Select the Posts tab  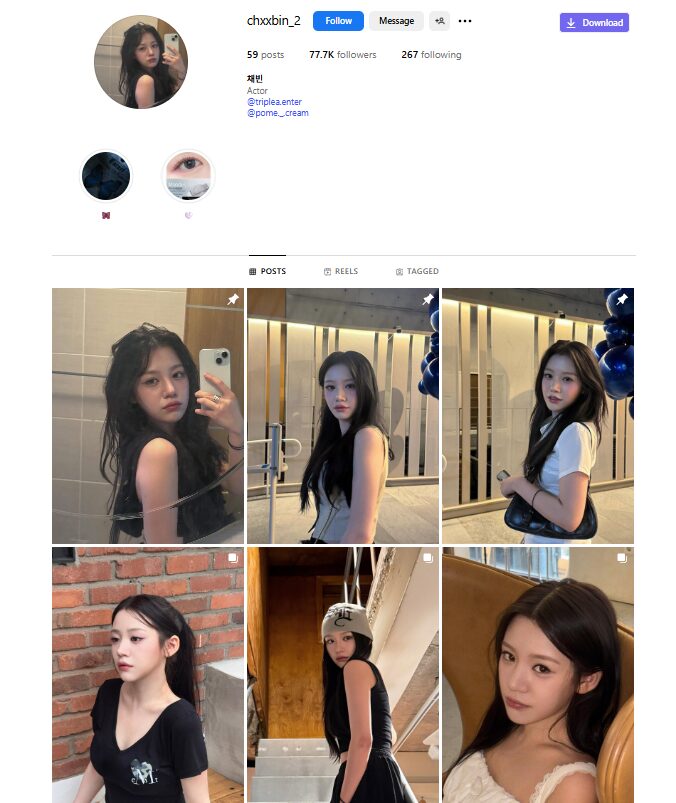[x=267, y=271]
